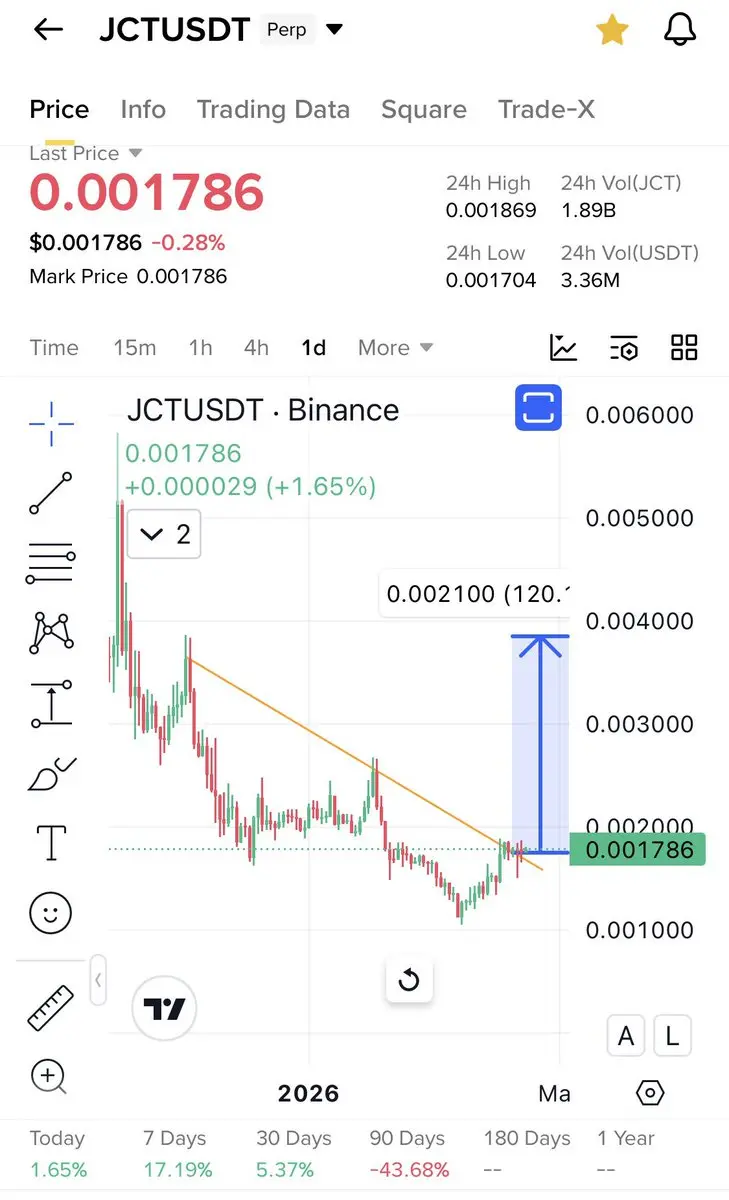The image size is (729, 1200).
Task: Select the trend line drawing tool
Action: point(50,494)
